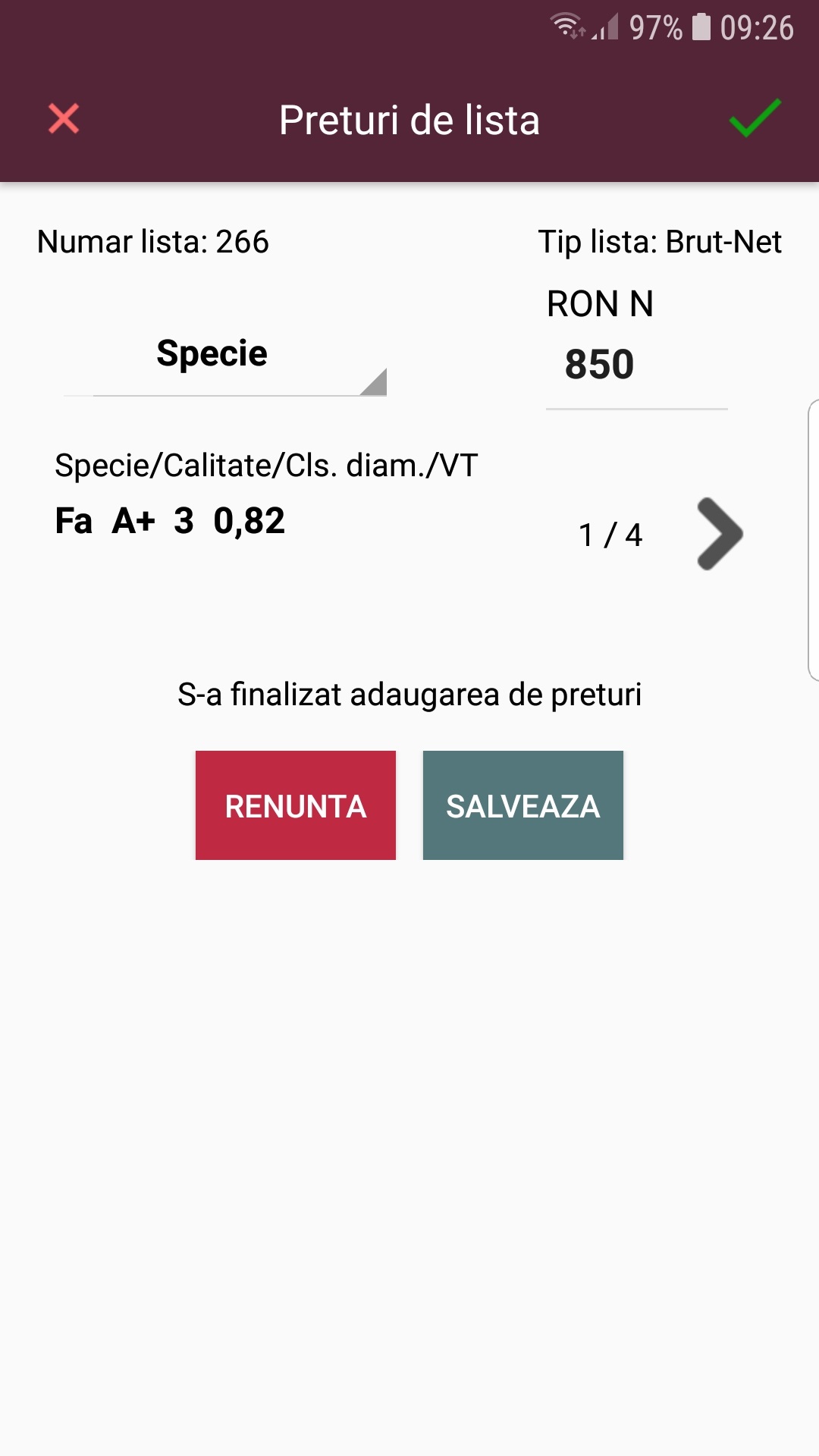Image resolution: width=819 pixels, height=1456 pixels.
Task: Tap the RENUNTA button
Action: (296, 805)
